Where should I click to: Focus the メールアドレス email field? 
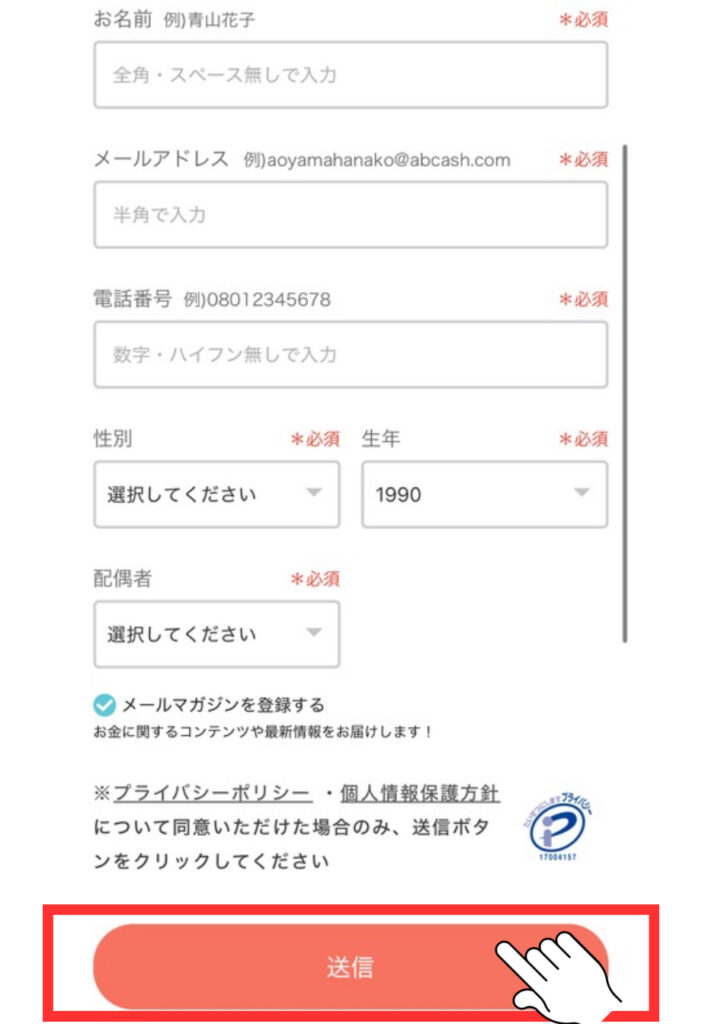tap(350, 214)
